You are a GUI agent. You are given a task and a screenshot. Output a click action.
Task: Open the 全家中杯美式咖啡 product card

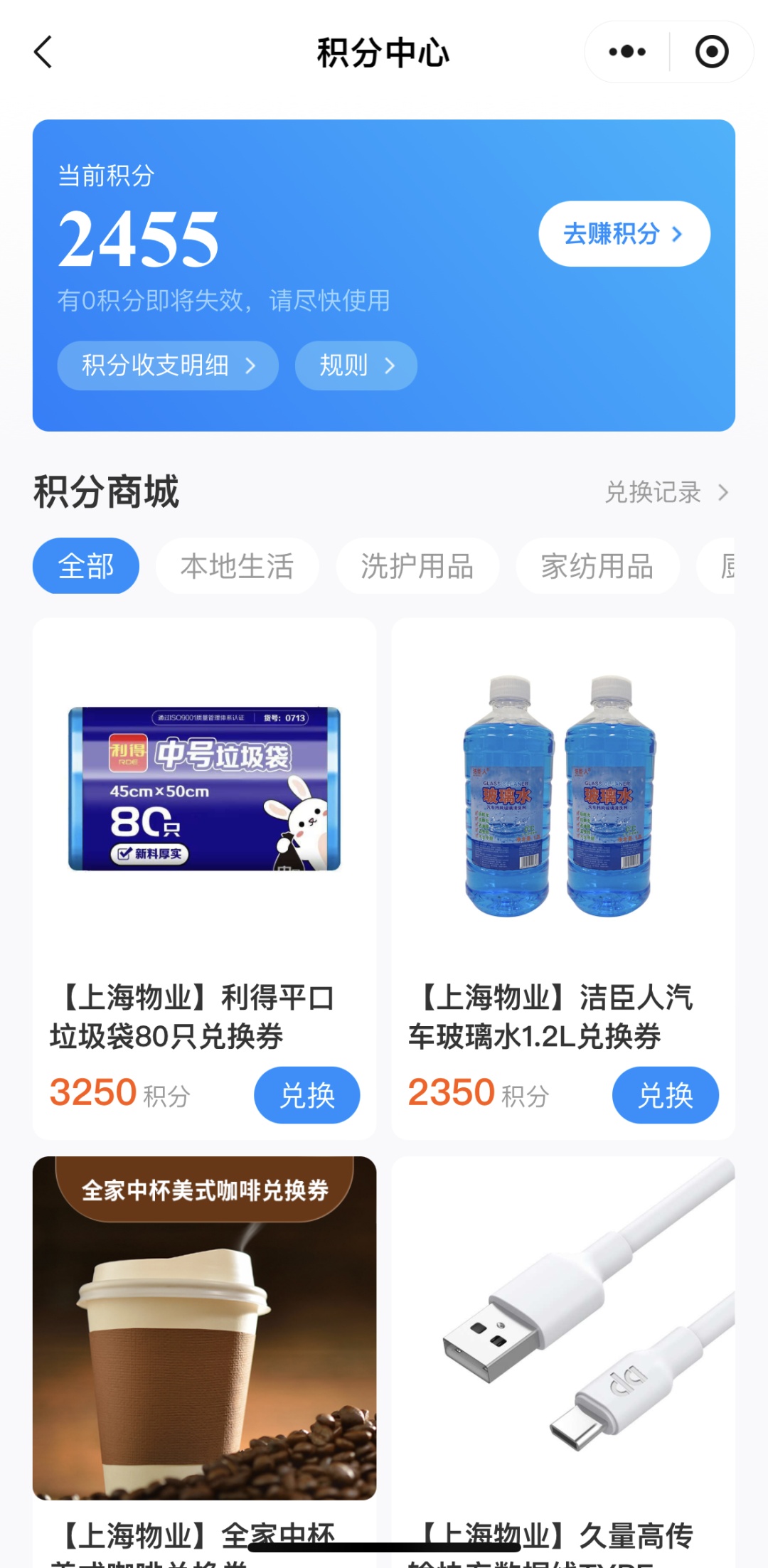[204, 1337]
